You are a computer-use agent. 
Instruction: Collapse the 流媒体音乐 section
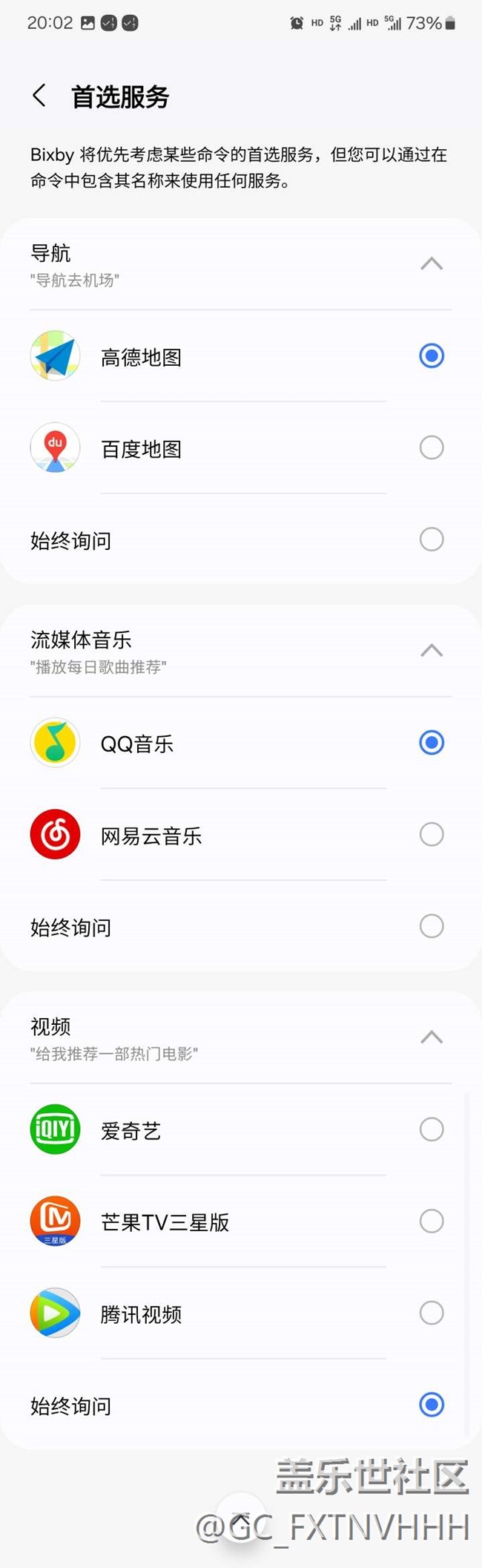pyautogui.click(x=431, y=651)
